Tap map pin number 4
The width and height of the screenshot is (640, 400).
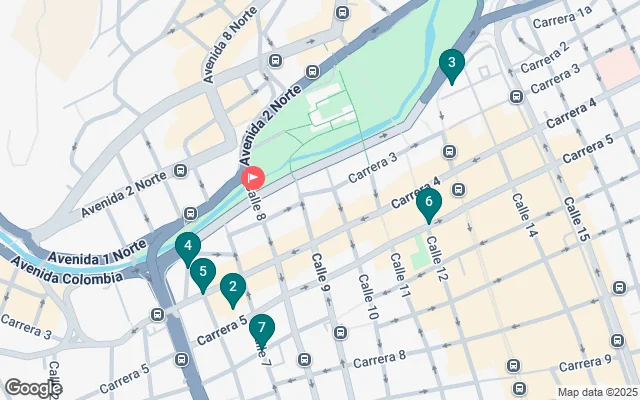(x=187, y=247)
